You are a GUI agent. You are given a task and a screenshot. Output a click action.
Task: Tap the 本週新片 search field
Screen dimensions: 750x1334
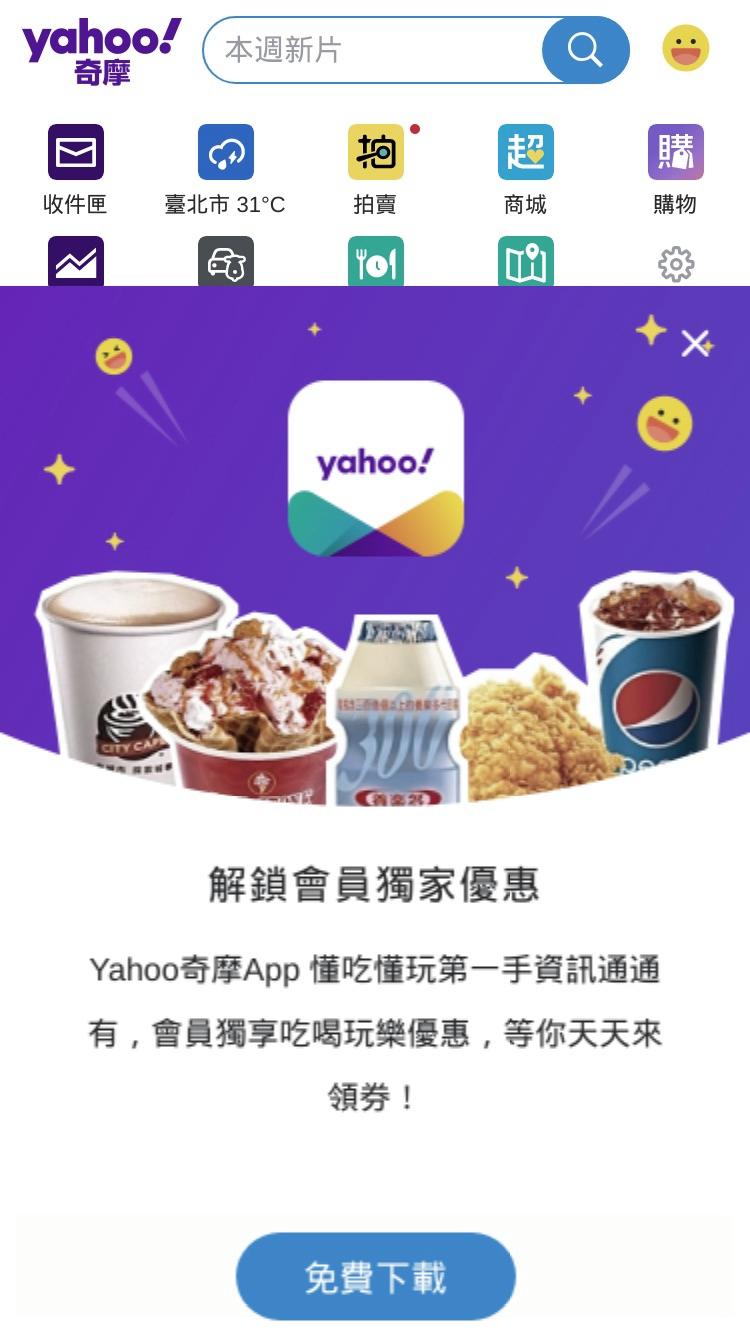(374, 49)
